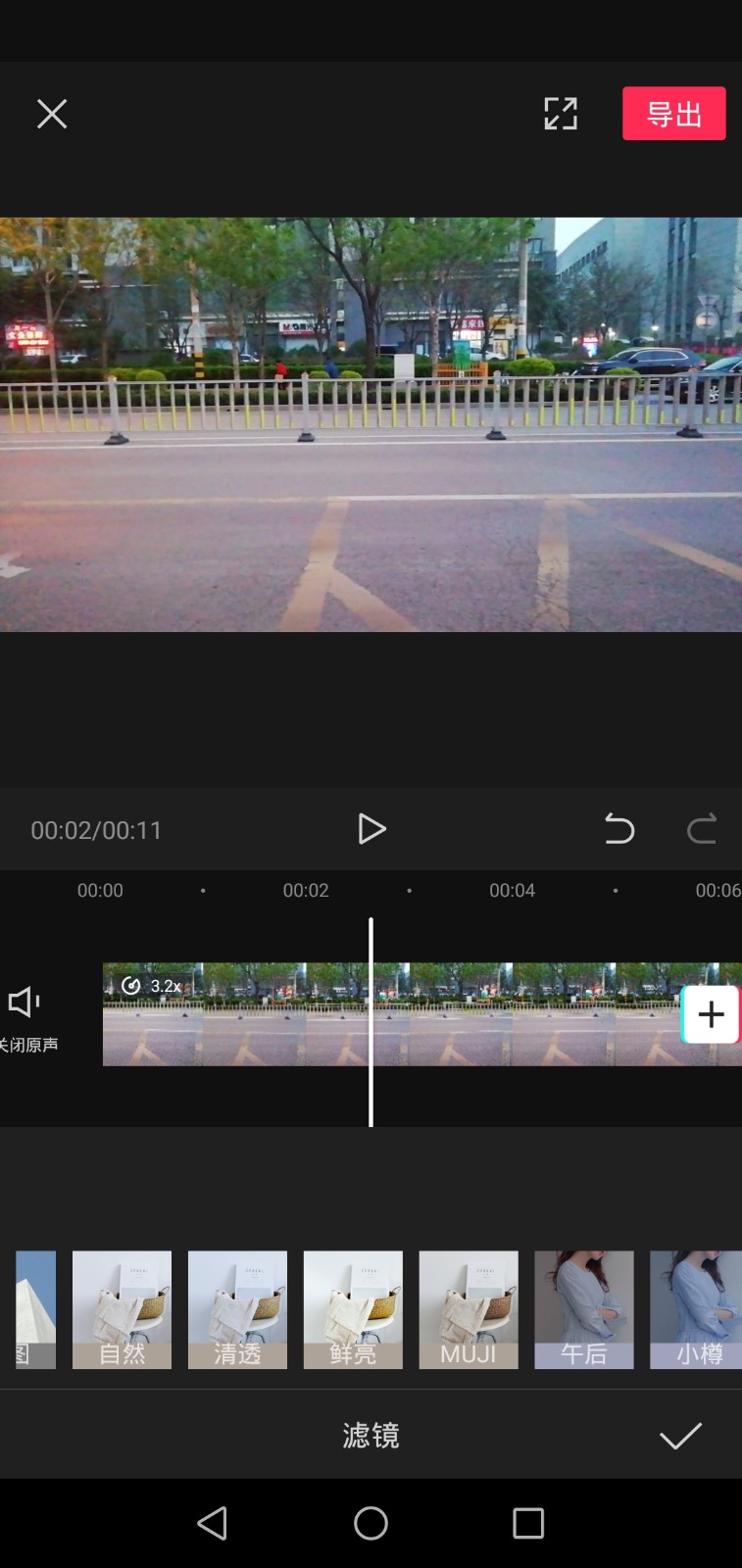
Task: Confirm filter with the checkmark
Action: (x=680, y=1436)
